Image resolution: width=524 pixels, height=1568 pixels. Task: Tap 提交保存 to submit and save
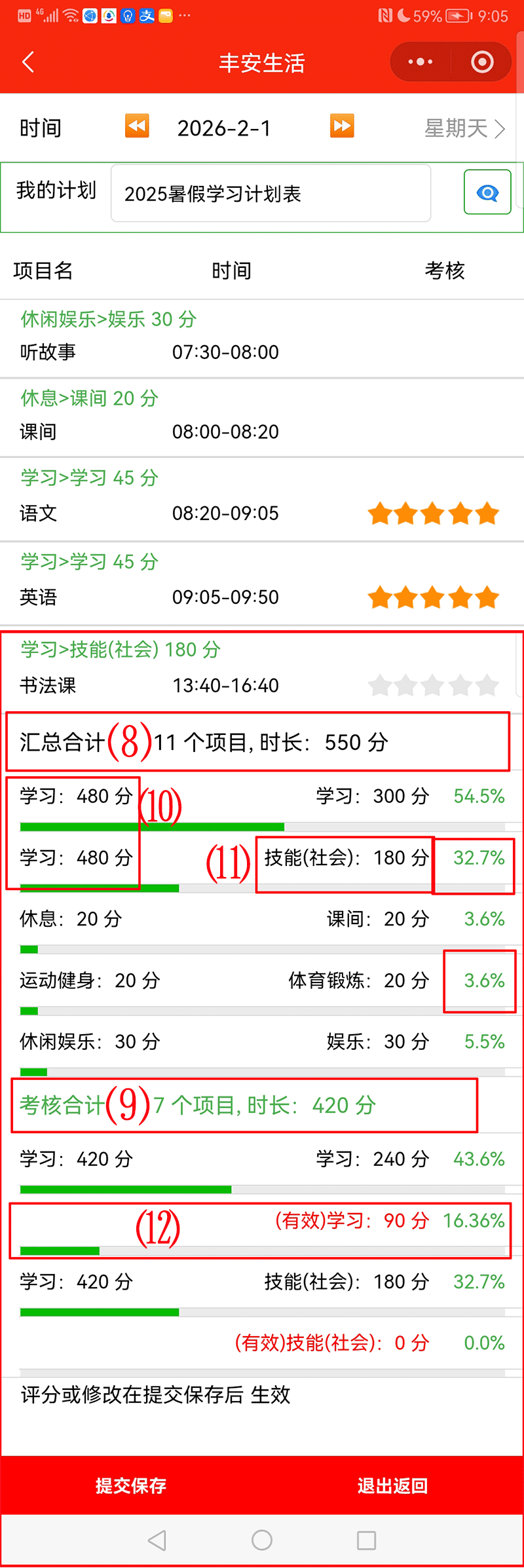[x=131, y=1485]
